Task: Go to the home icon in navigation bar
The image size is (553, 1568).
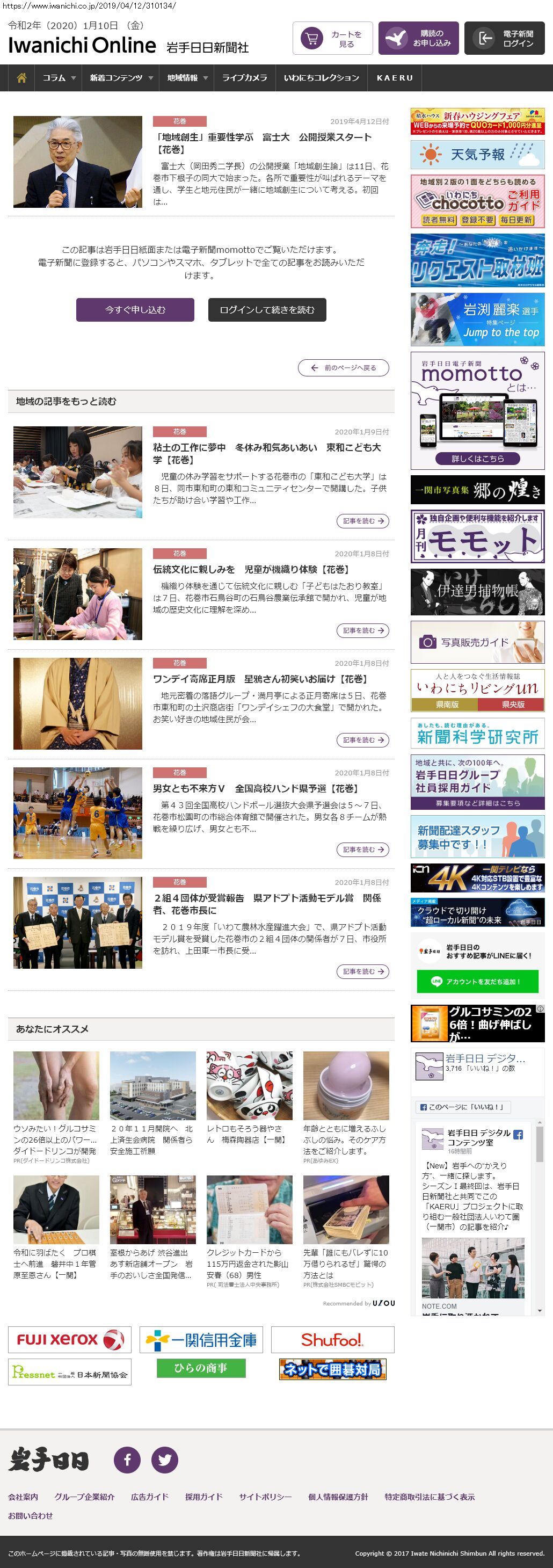Action: pyautogui.click(x=21, y=78)
